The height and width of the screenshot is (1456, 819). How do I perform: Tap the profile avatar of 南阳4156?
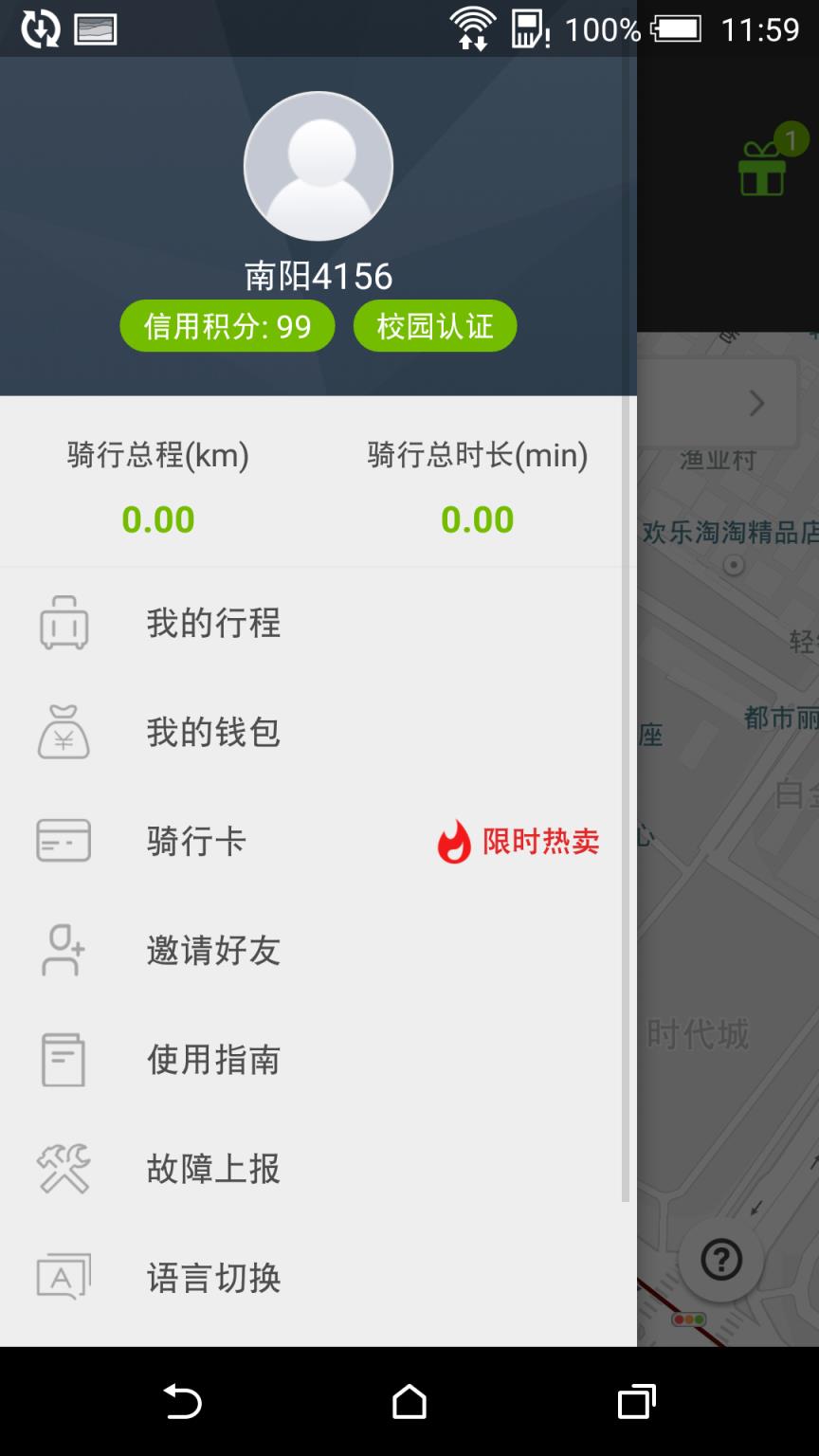[x=318, y=165]
